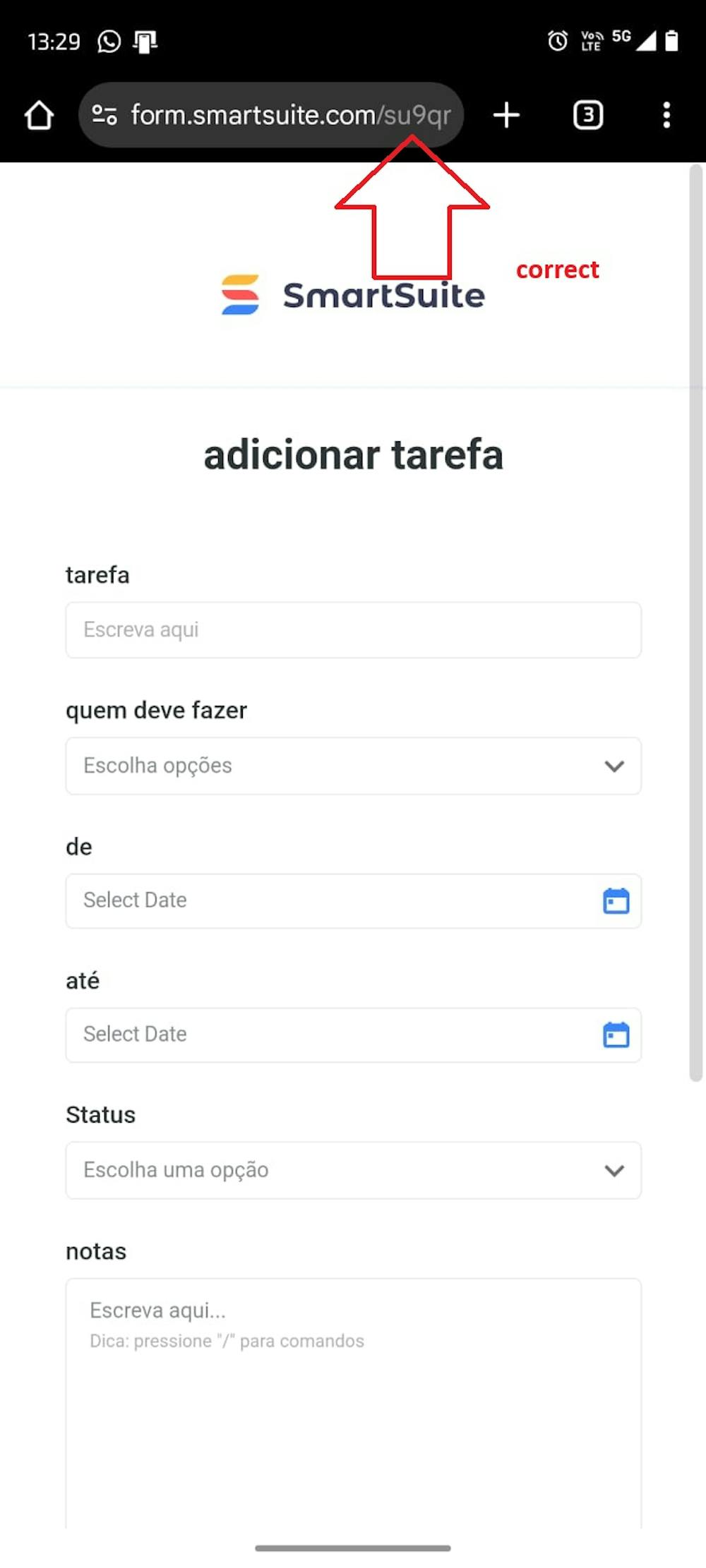The width and height of the screenshot is (706, 1568).
Task: Open a new browser tab with the plus icon
Action: [x=507, y=115]
